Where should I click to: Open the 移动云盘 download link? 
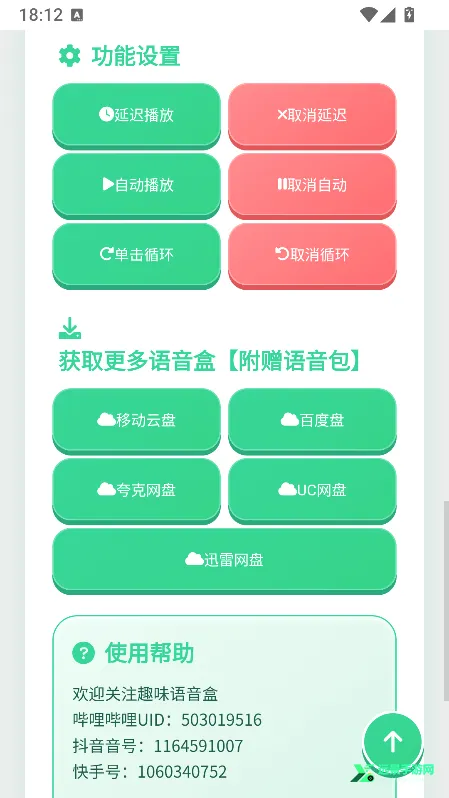[x=136, y=420]
